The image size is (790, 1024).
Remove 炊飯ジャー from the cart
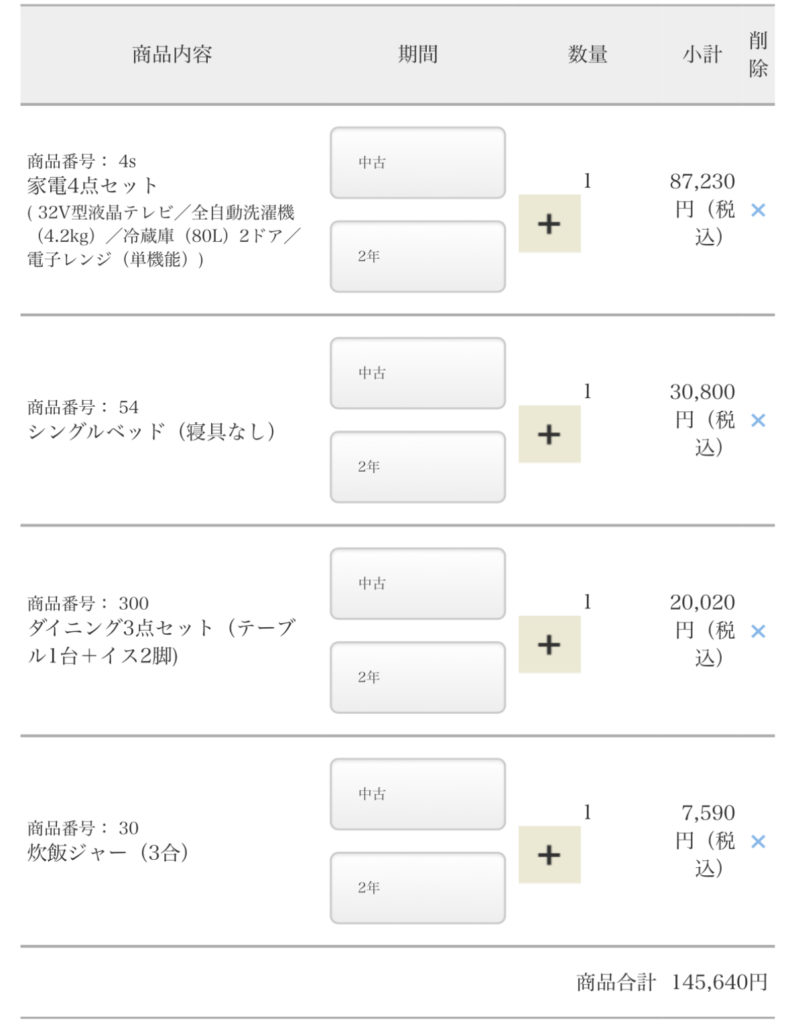tap(758, 841)
